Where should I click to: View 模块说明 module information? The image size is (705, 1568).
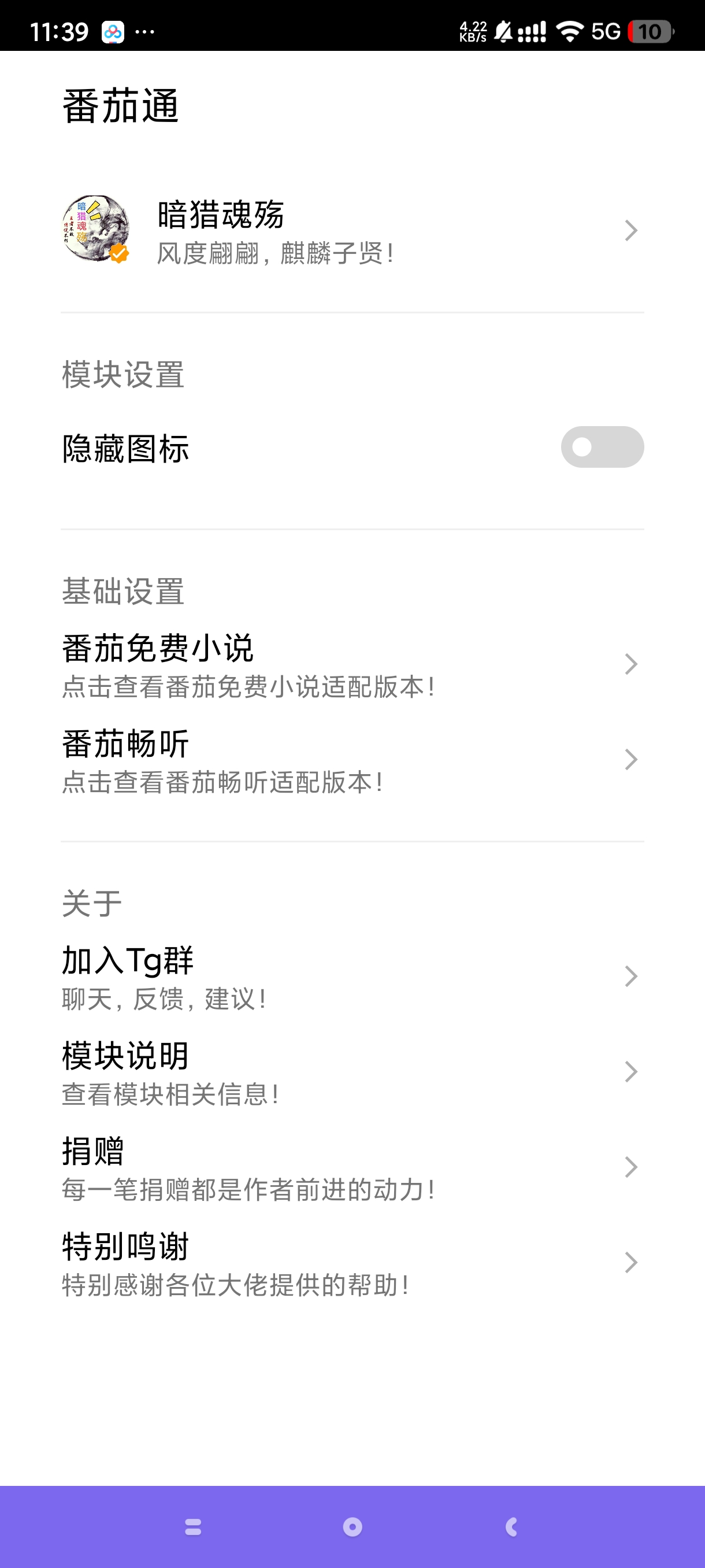(x=351, y=1072)
